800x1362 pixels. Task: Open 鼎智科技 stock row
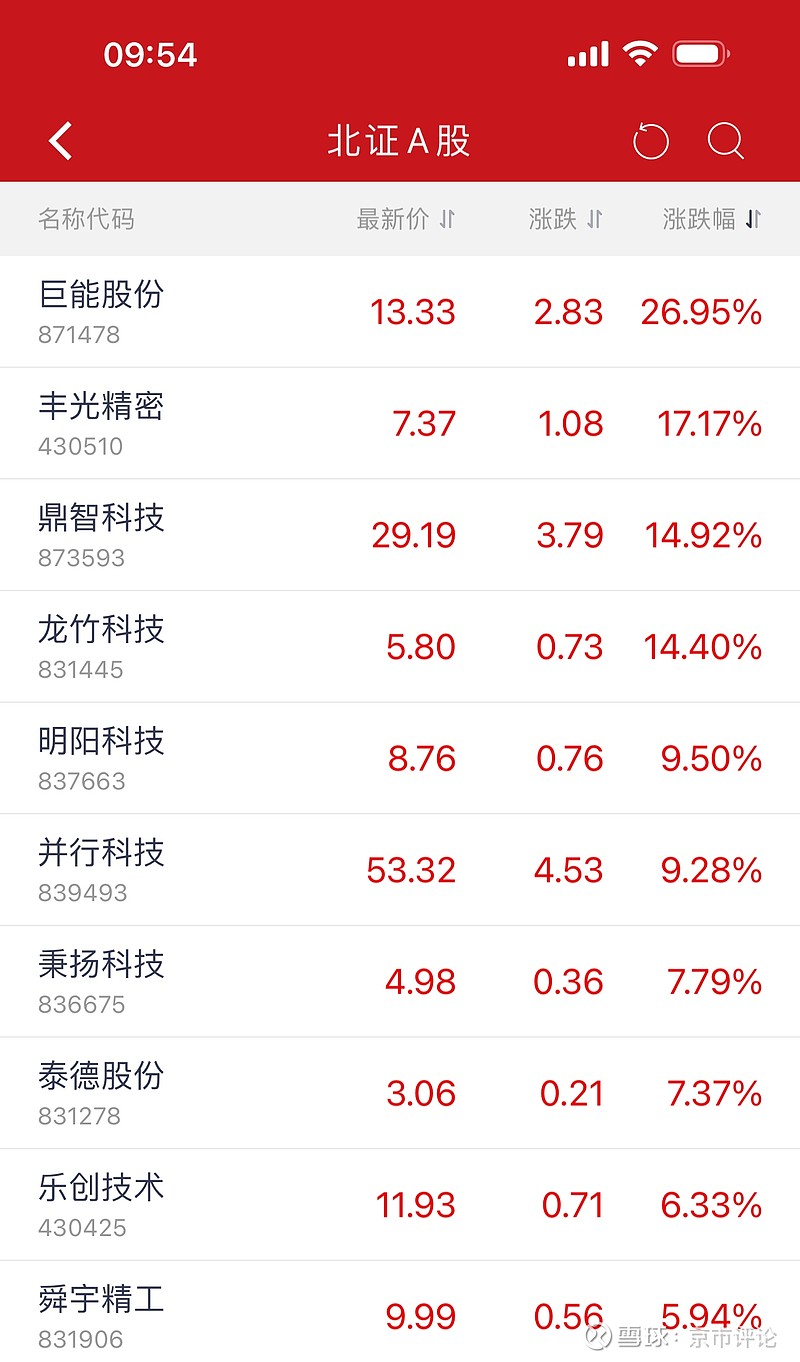pos(400,535)
